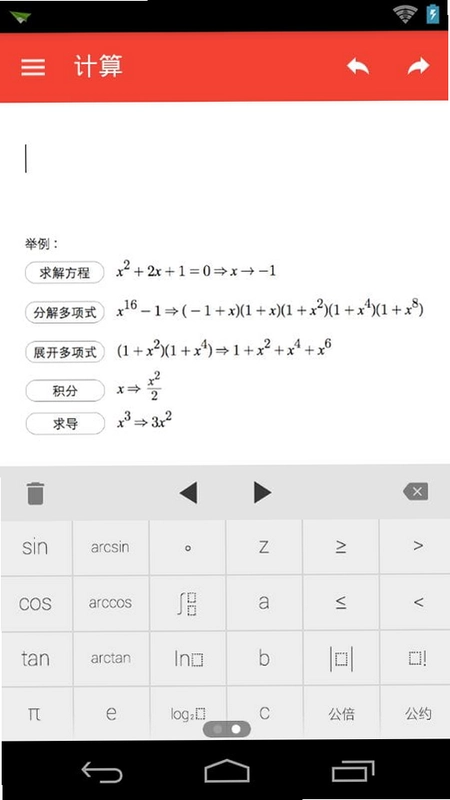Redo the last action

click(418, 66)
